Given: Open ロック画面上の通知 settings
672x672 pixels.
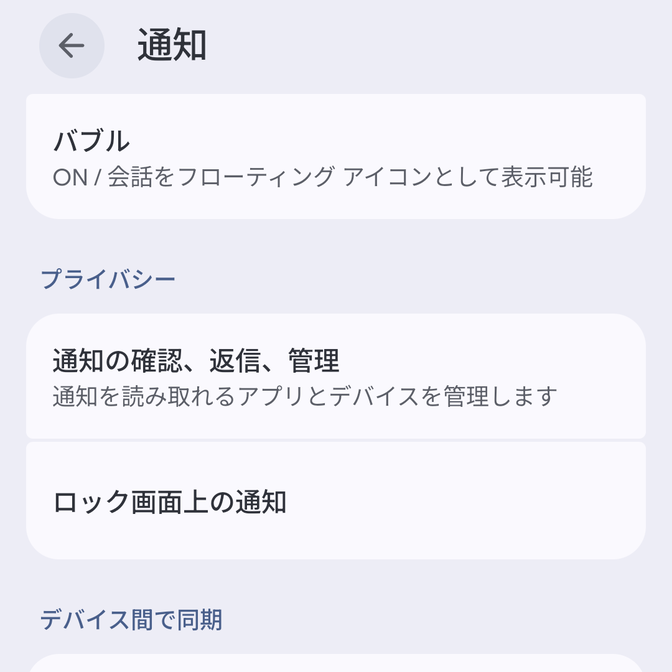Looking at the screenshot, I should point(335,500).
